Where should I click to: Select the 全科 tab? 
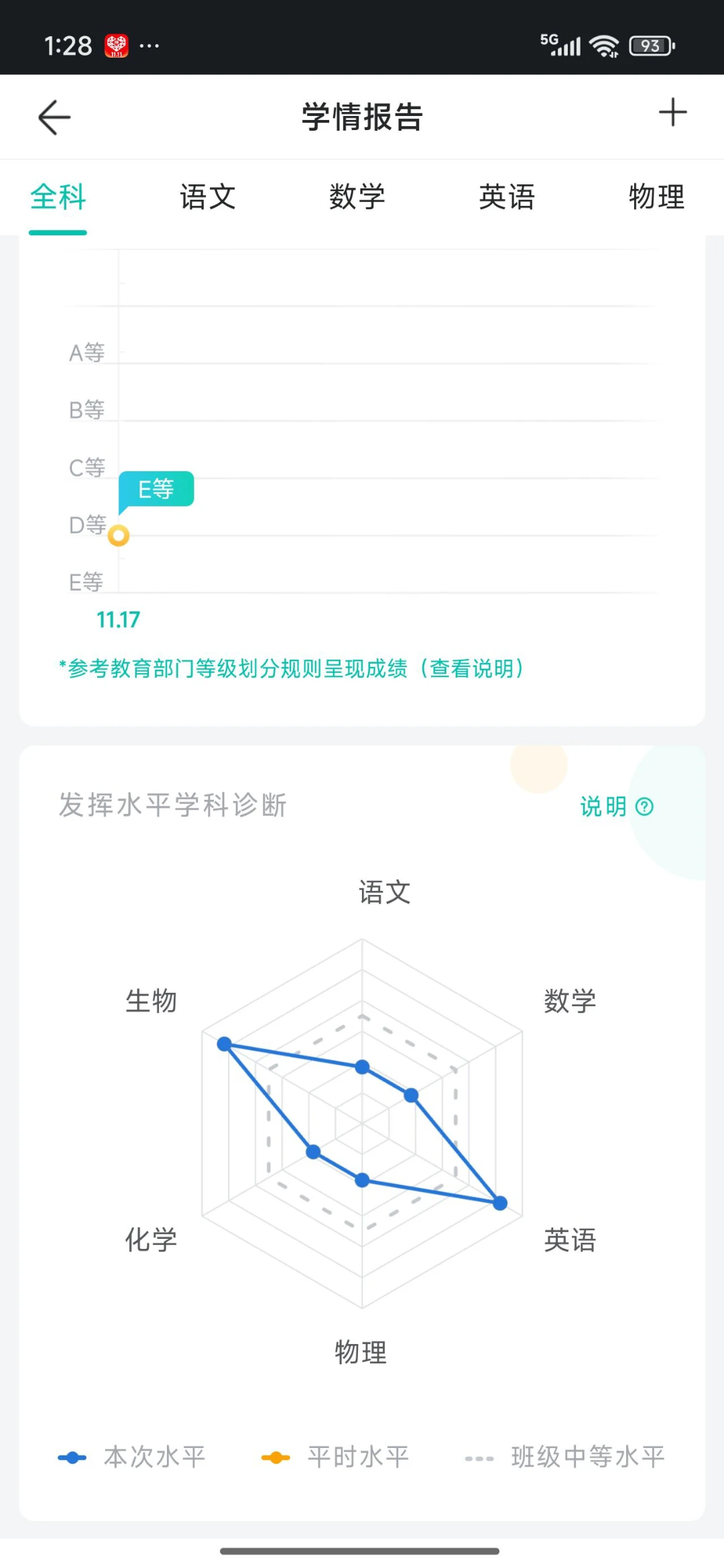pos(58,197)
